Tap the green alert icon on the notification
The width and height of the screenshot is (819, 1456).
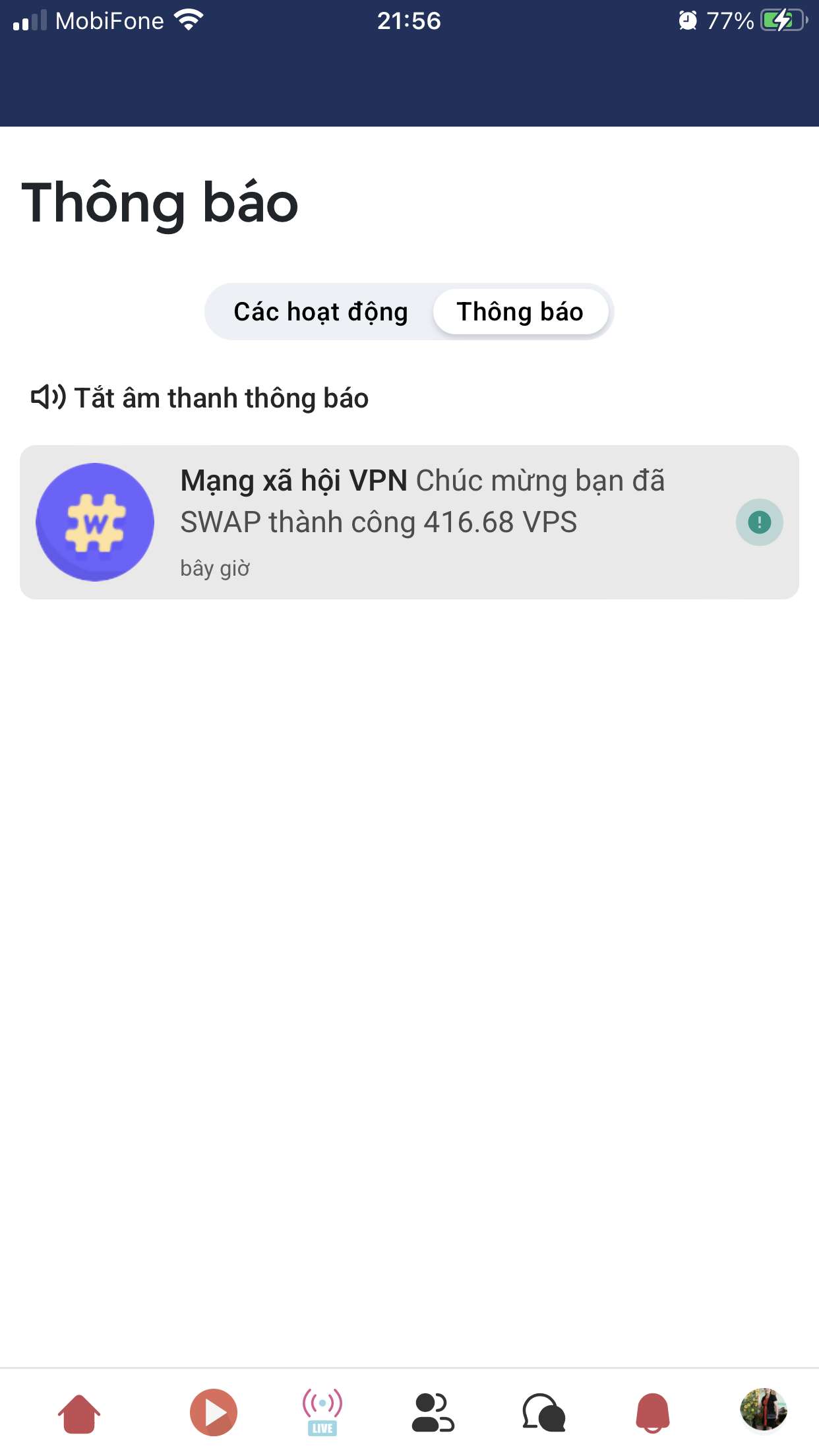[759, 522]
